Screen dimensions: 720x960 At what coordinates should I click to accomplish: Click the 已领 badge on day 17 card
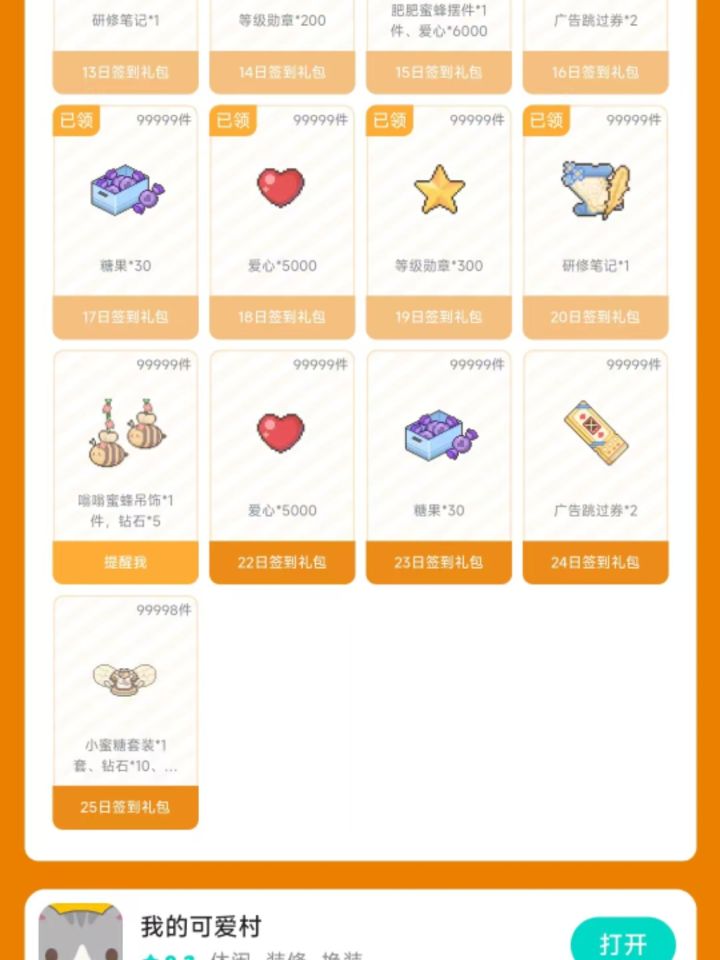coord(76,122)
